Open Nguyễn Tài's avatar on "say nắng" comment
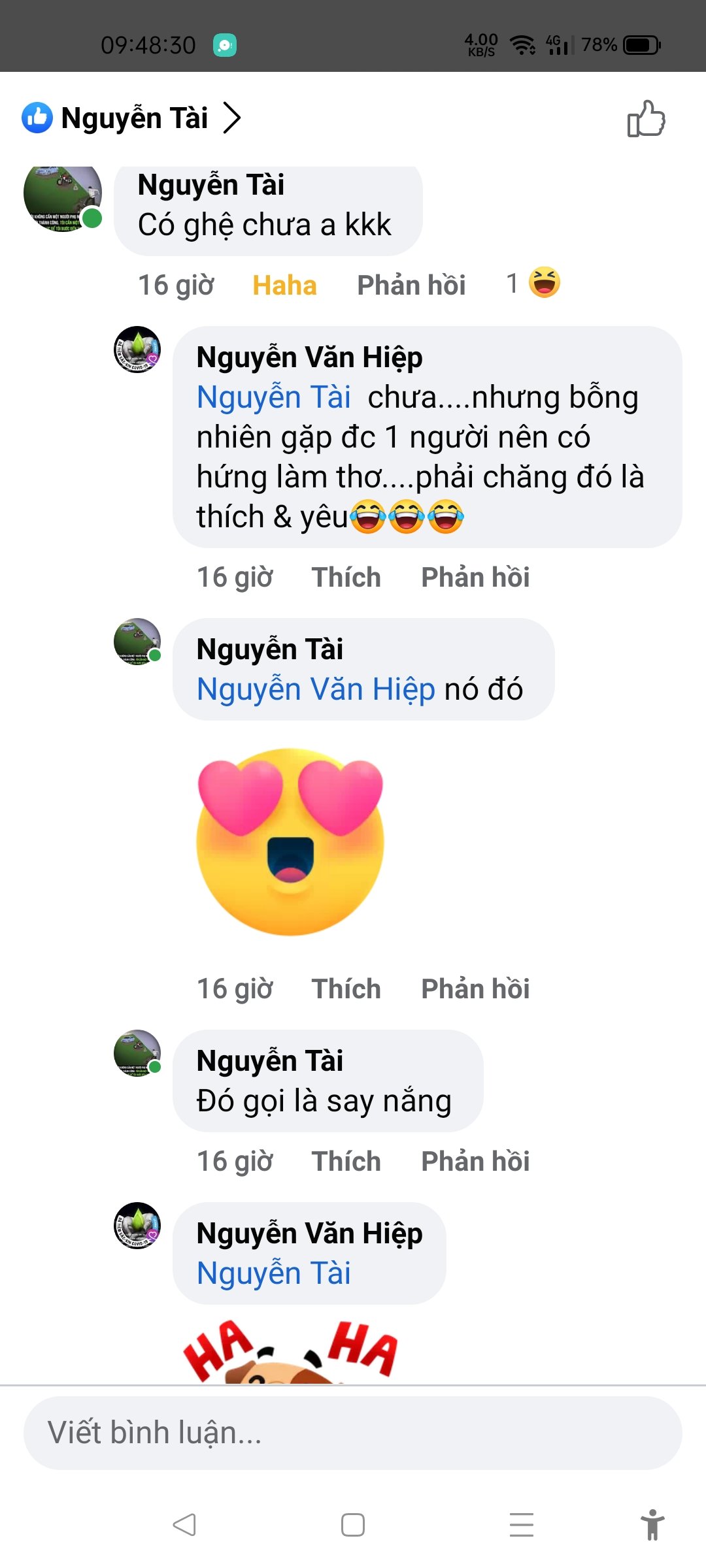The image size is (706, 1568). pyautogui.click(x=137, y=1053)
